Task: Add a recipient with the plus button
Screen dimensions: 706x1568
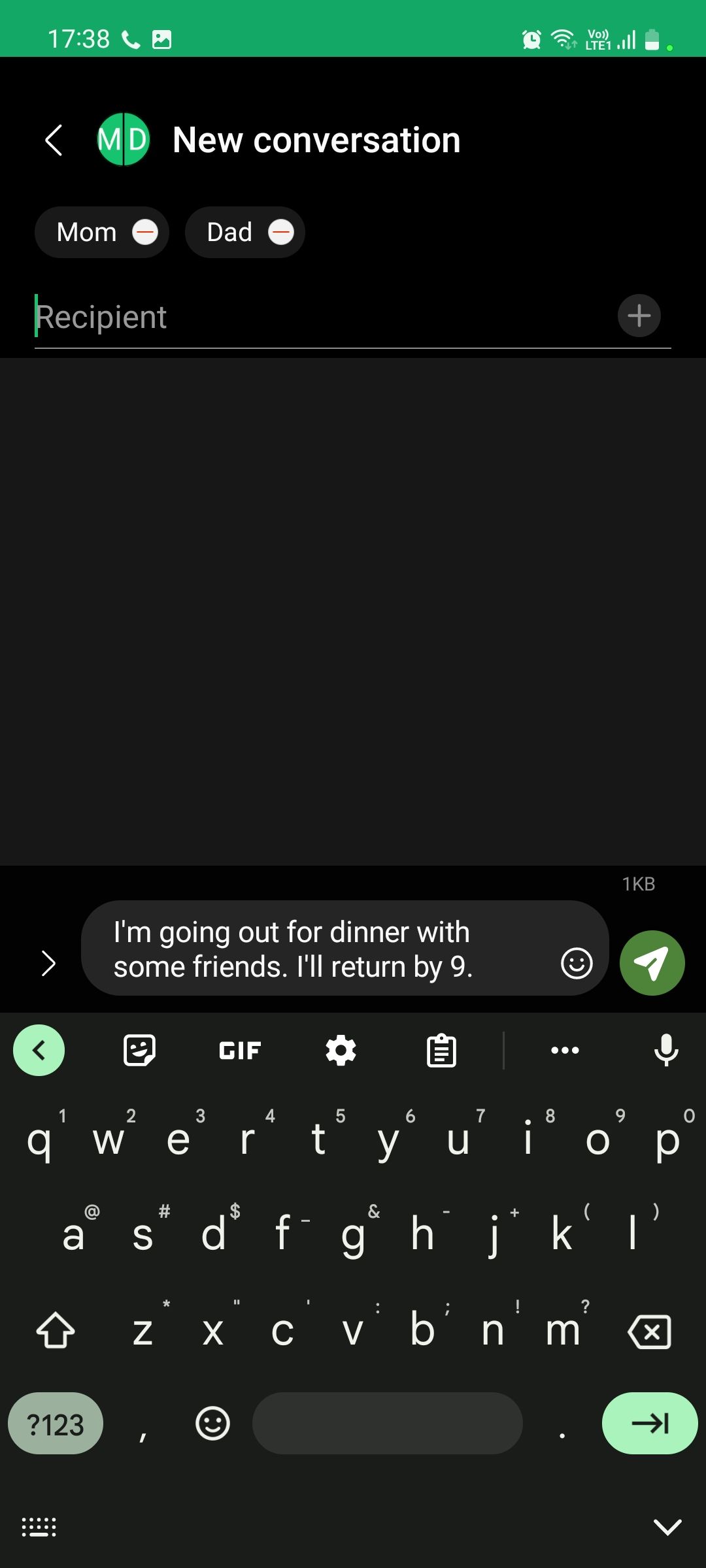Action: coord(639,316)
